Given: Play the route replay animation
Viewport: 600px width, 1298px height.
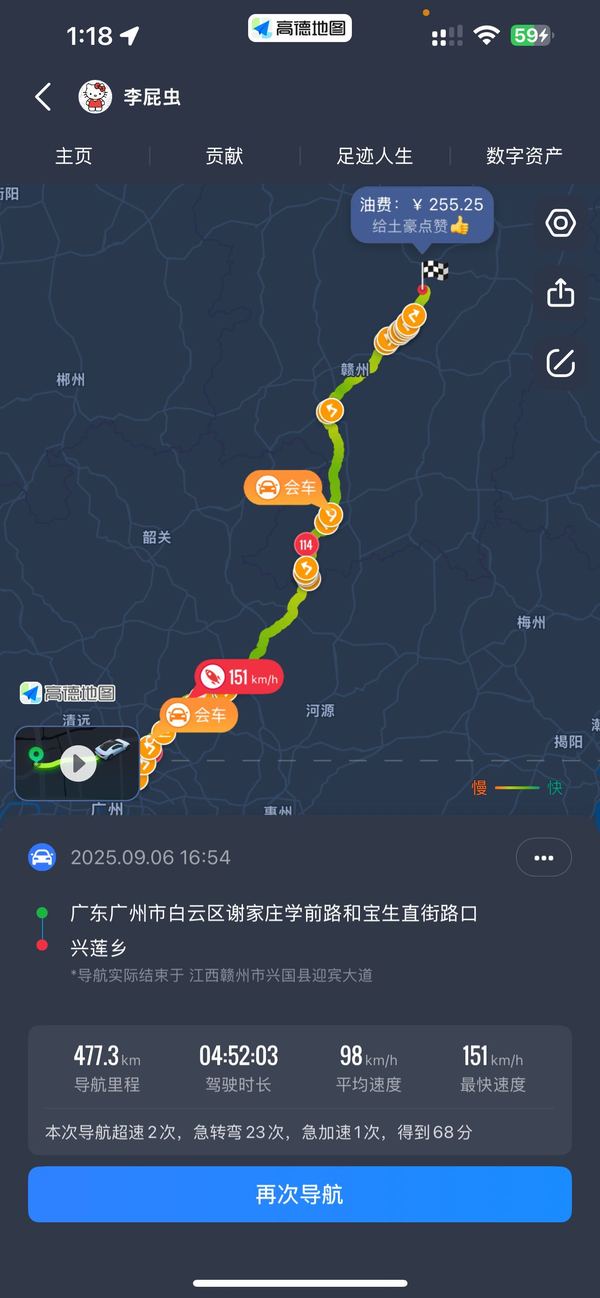Looking at the screenshot, I should [77, 764].
